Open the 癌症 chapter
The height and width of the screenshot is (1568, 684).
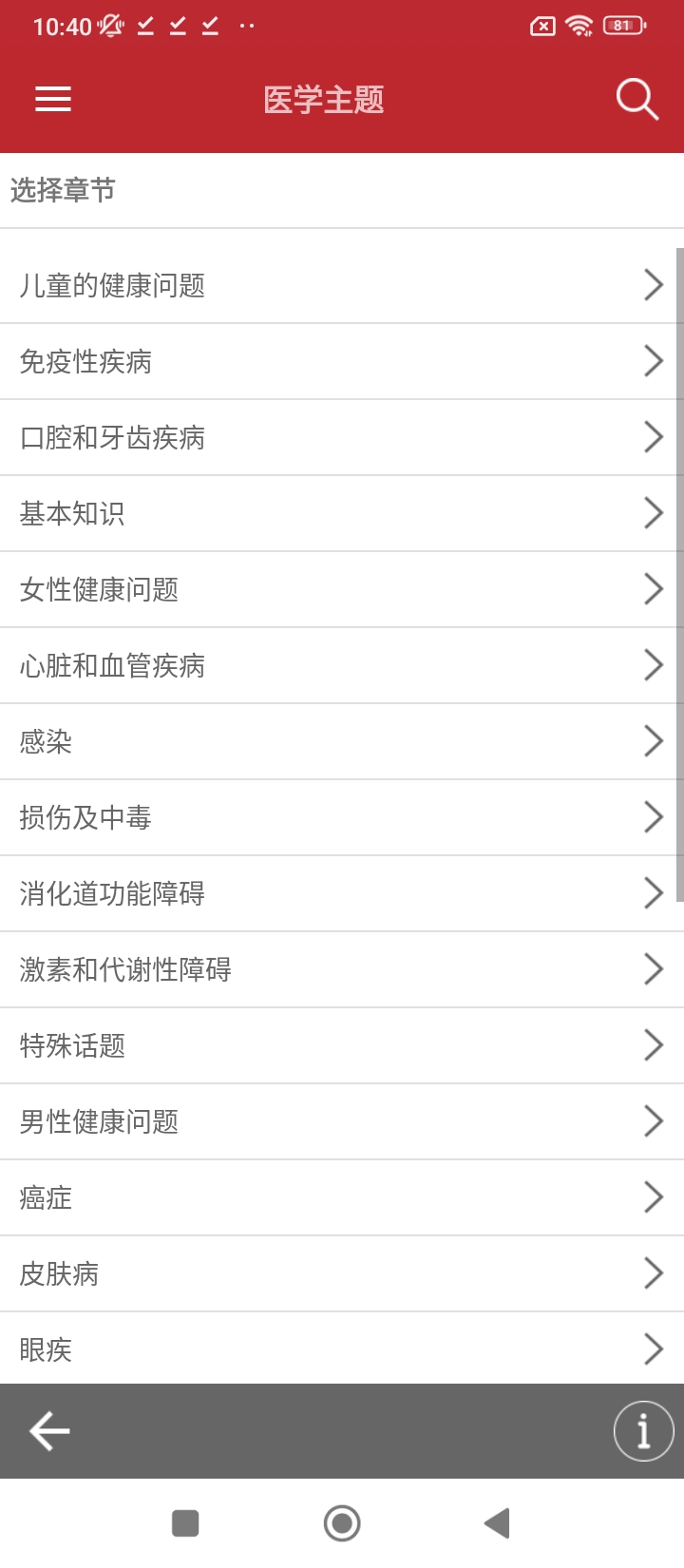(x=341, y=1197)
